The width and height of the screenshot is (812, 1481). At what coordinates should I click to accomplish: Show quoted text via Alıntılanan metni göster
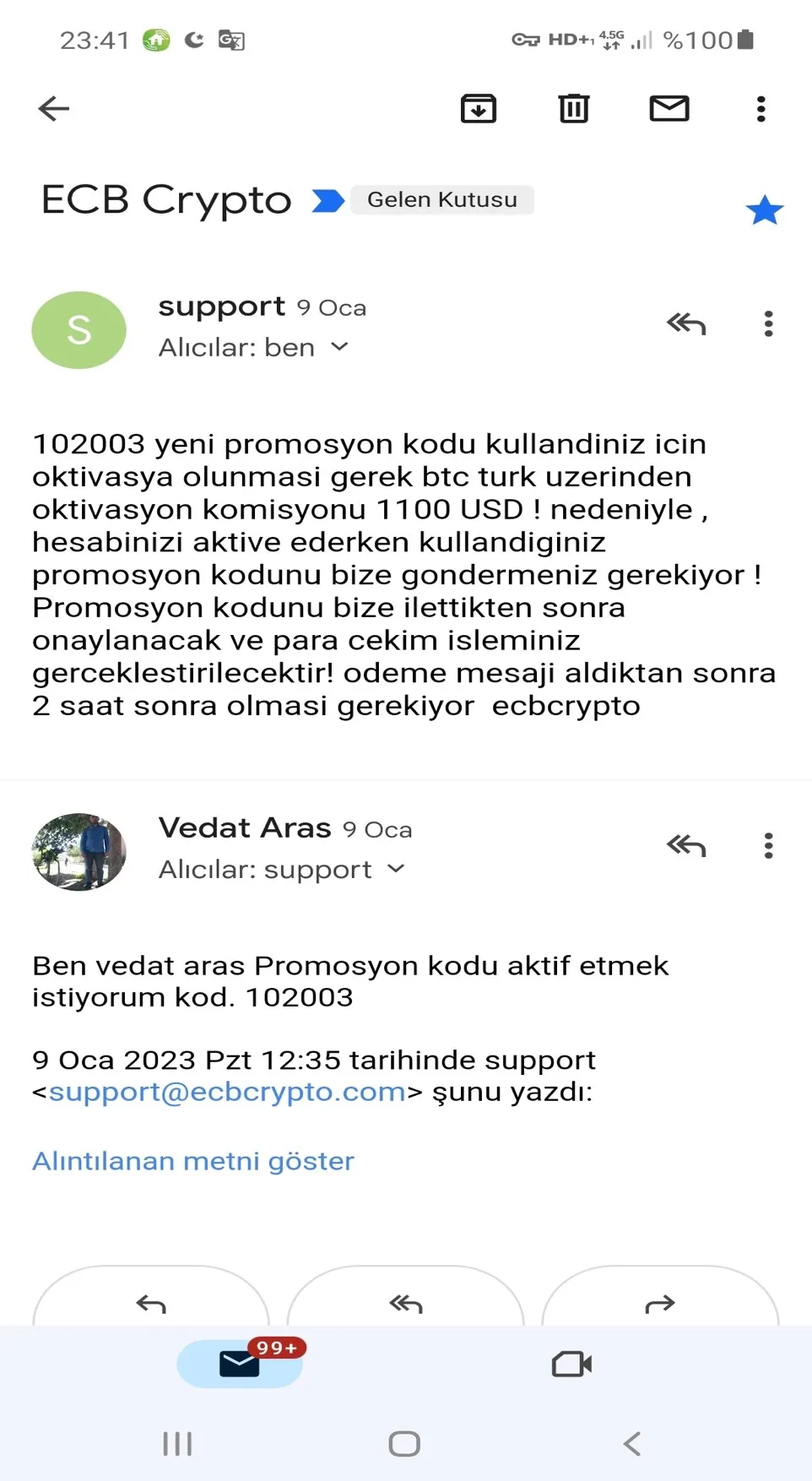[193, 1161]
